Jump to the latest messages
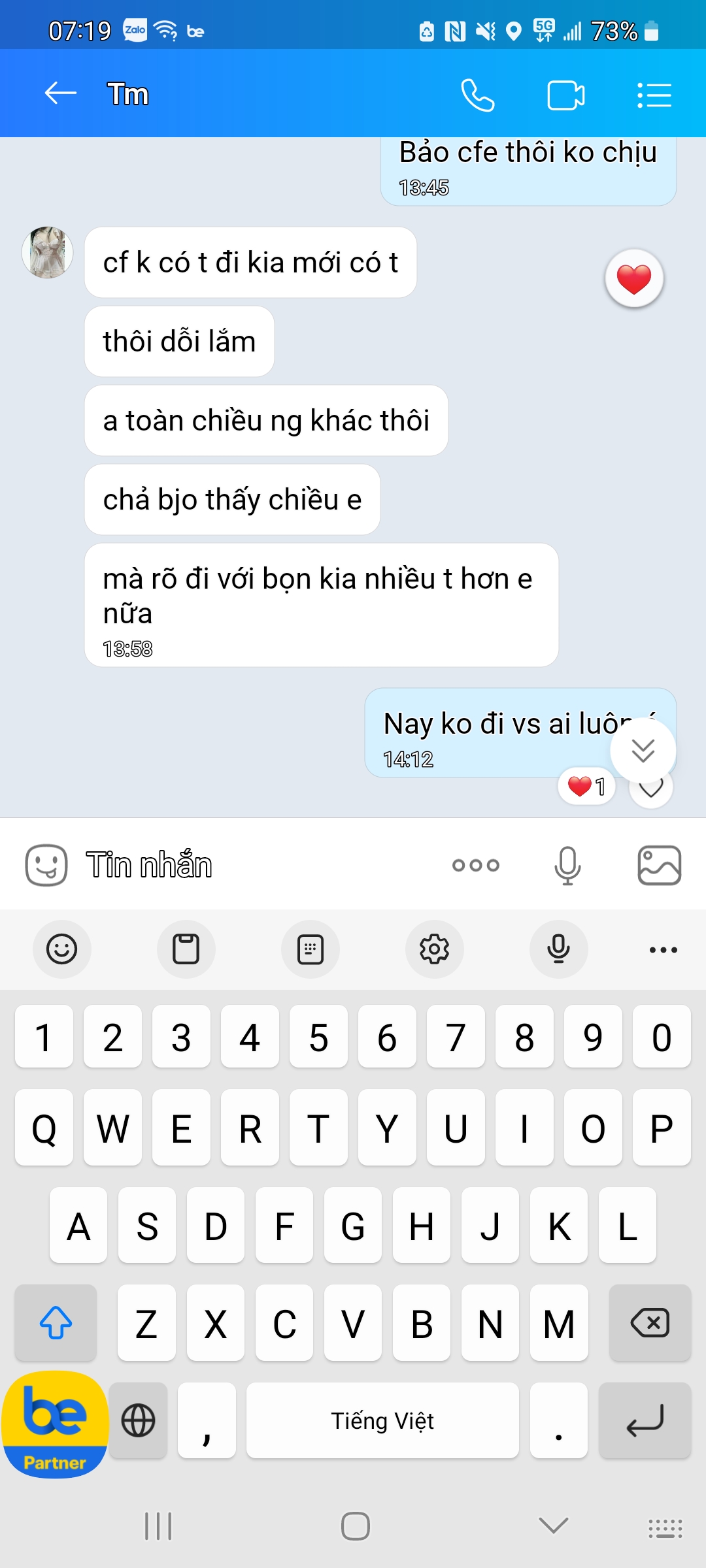Screen dimensions: 706x1568 pyautogui.click(x=643, y=751)
